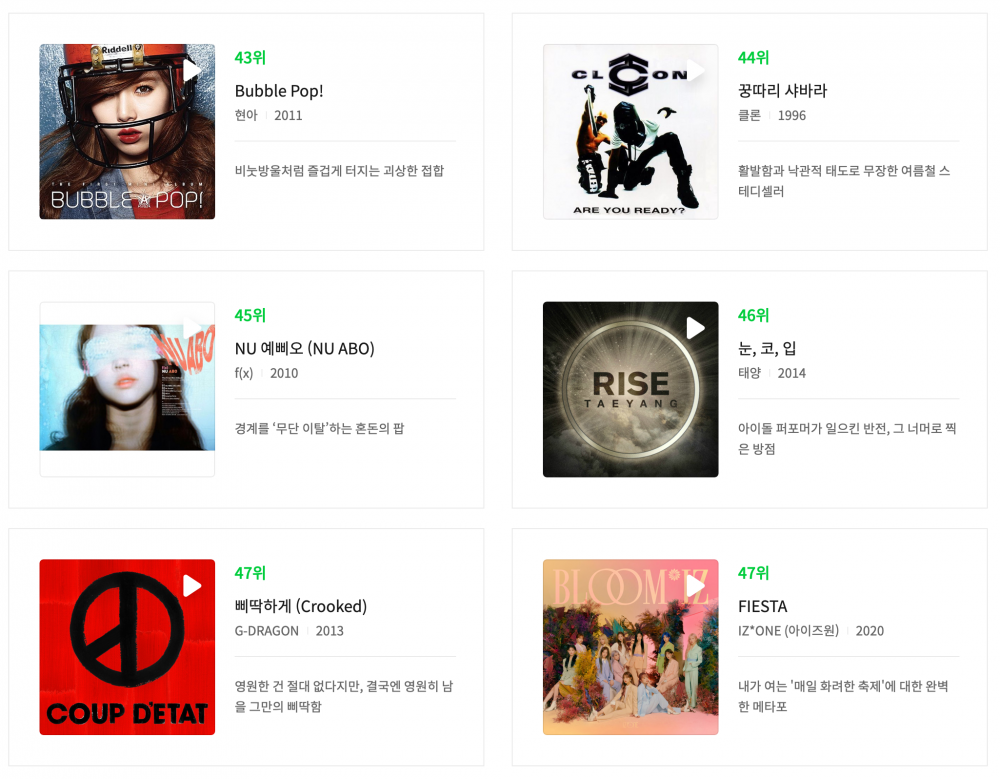The height and width of the screenshot is (779, 1000).
Task: Open the Bubble Pop! song title
Action: pyautogui.click(x=278, y=91)
